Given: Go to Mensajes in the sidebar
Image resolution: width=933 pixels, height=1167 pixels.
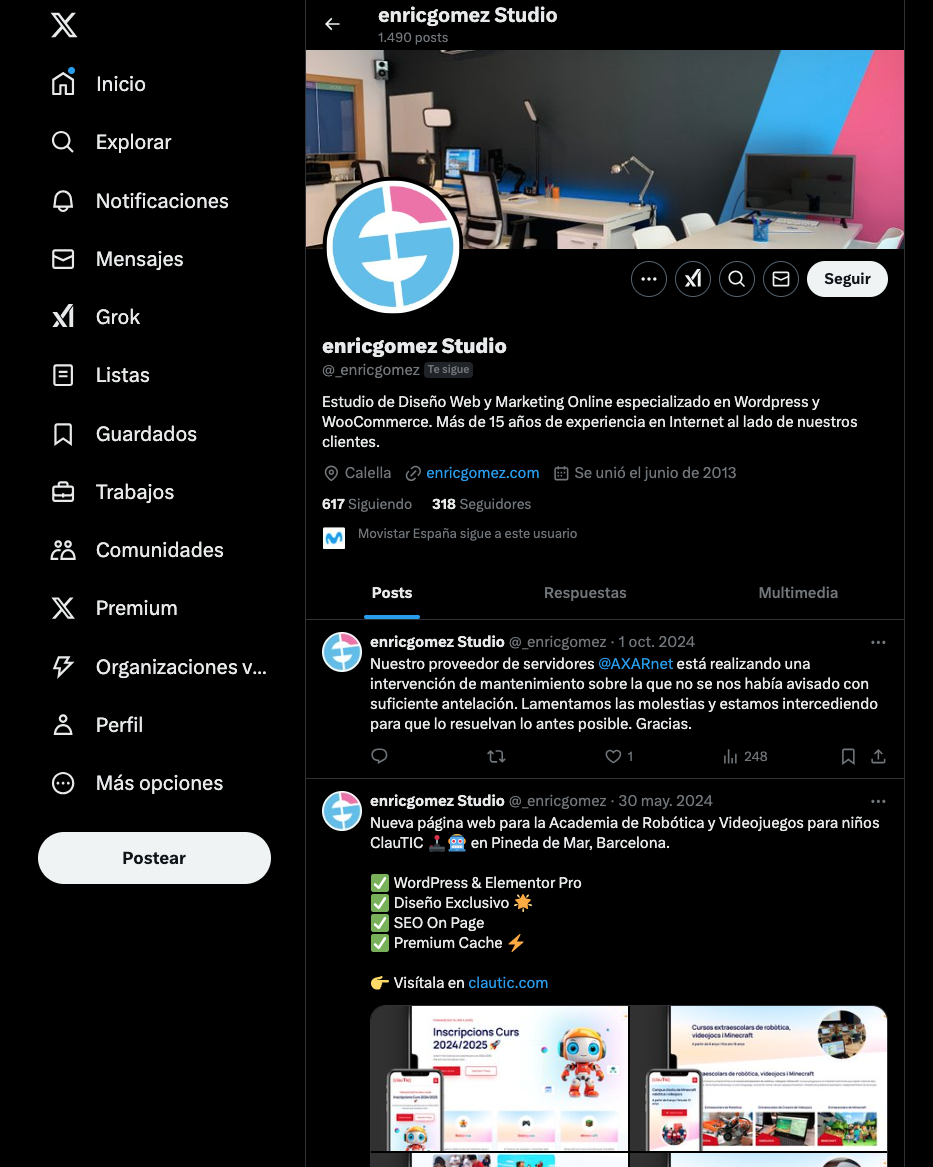Looking at the screenshot, I should (139, 259).
